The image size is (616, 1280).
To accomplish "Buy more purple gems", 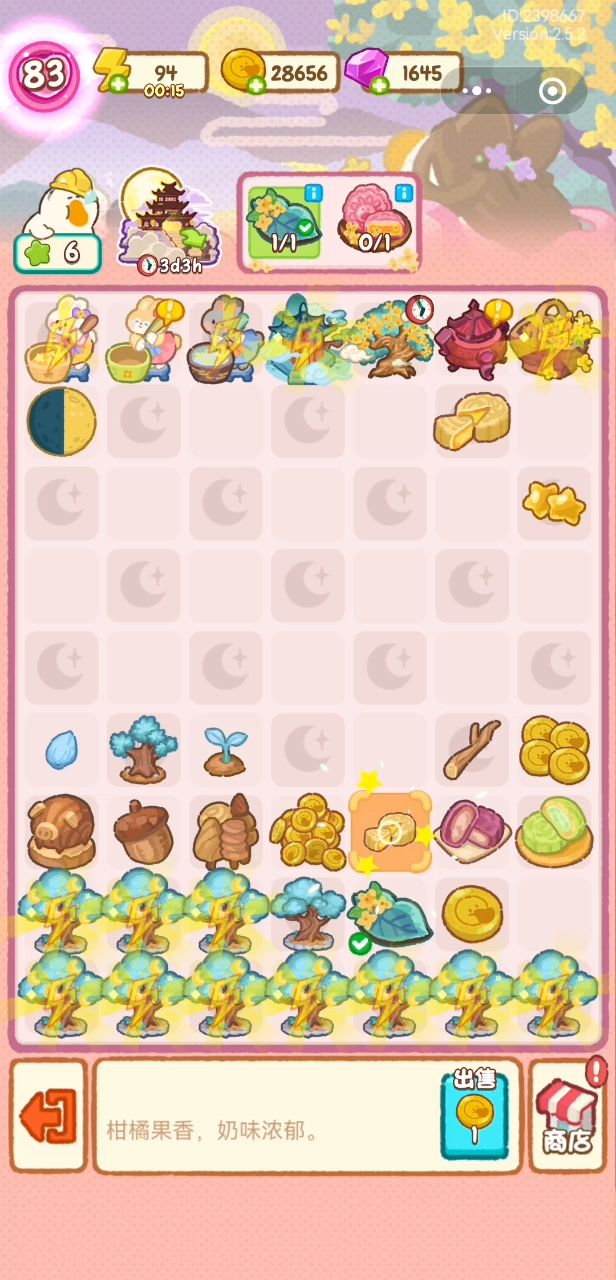I will point(379,85).
